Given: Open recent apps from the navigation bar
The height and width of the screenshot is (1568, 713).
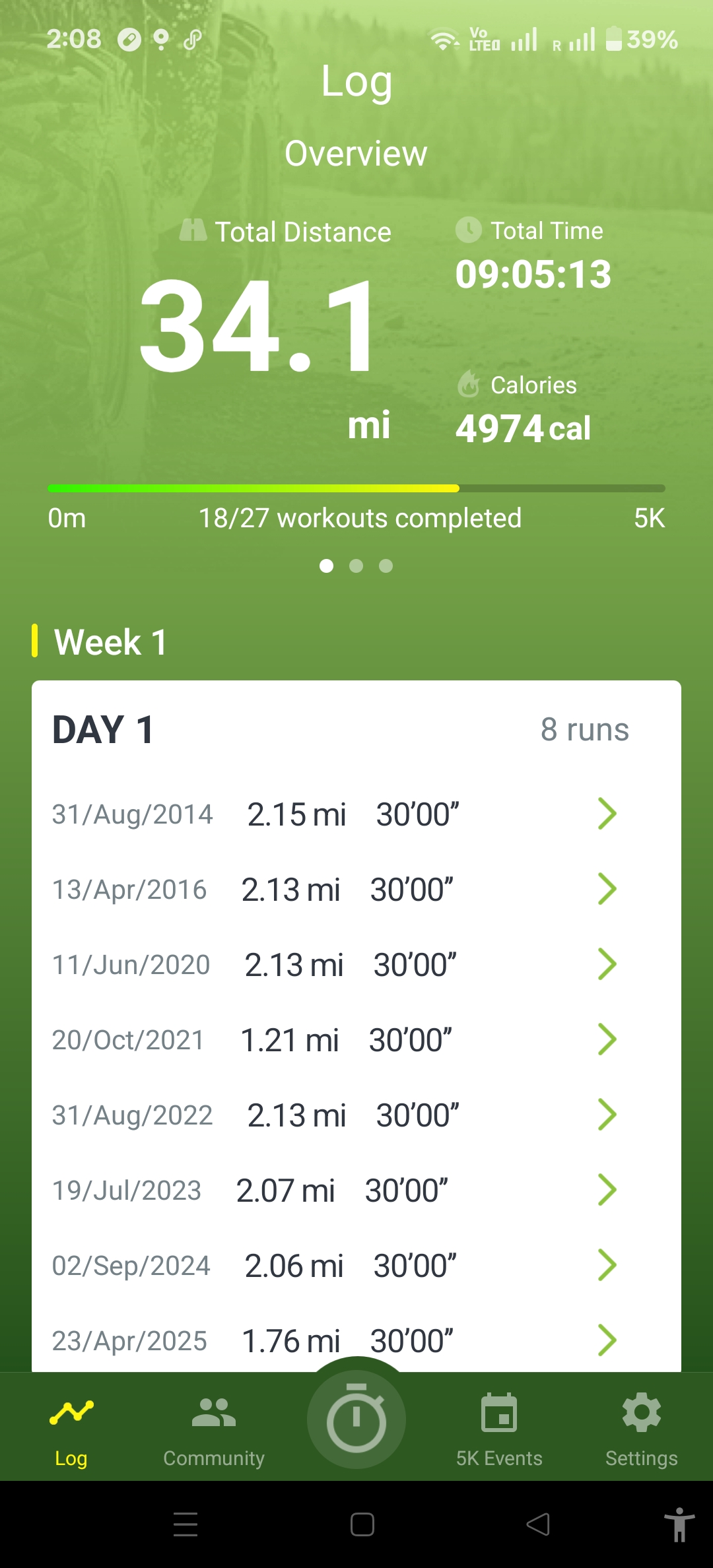Looking at the screenshot, I should (186, 1524).
